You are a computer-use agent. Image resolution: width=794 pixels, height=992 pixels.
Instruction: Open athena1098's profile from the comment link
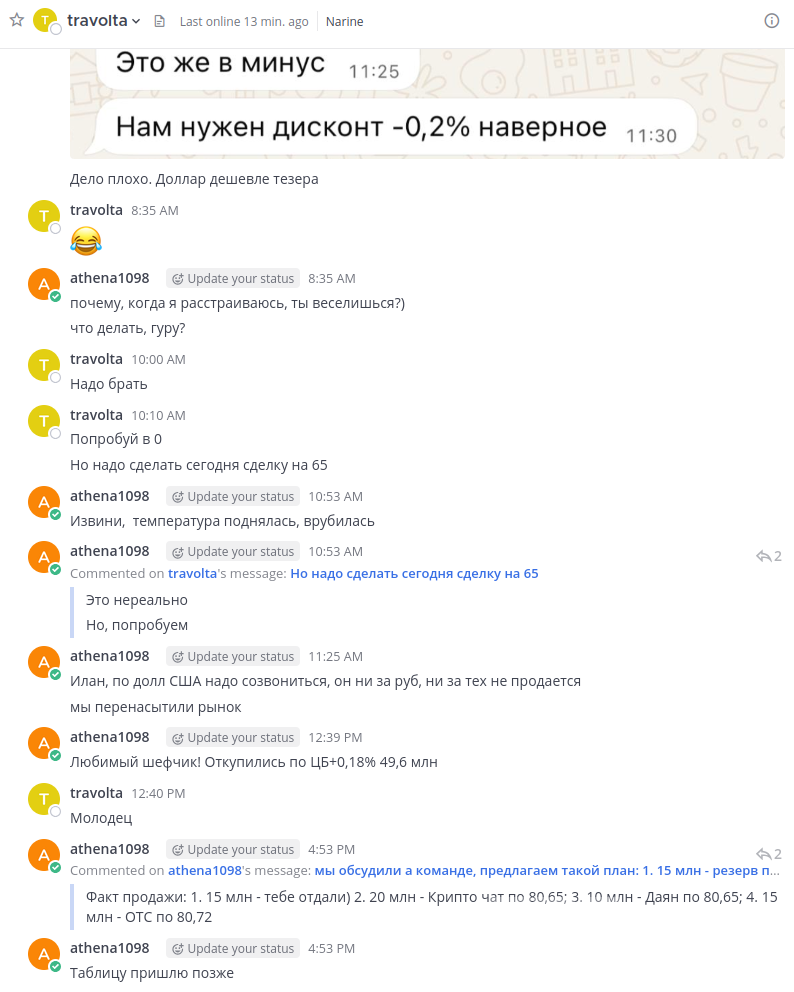point(205,871)
